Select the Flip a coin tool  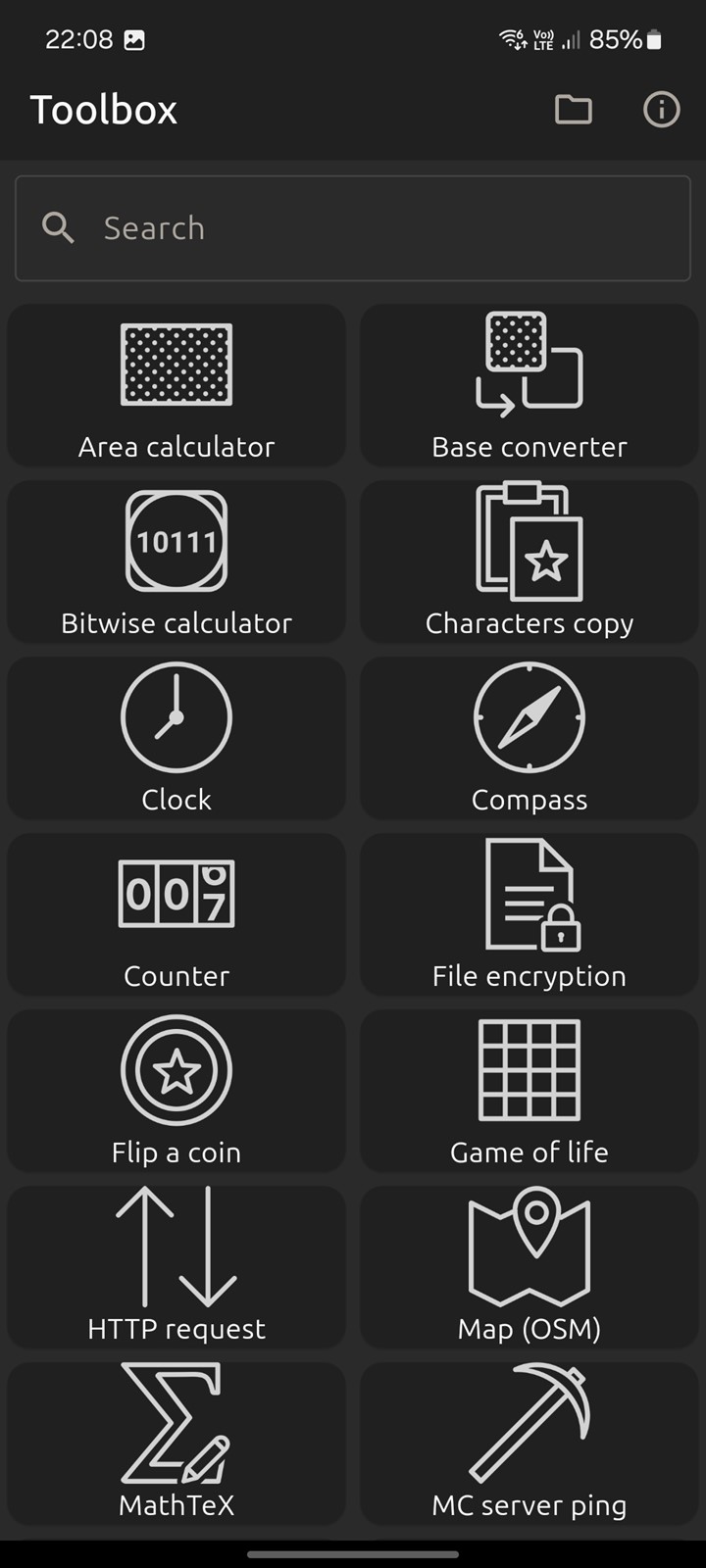tap(176, 1091)
